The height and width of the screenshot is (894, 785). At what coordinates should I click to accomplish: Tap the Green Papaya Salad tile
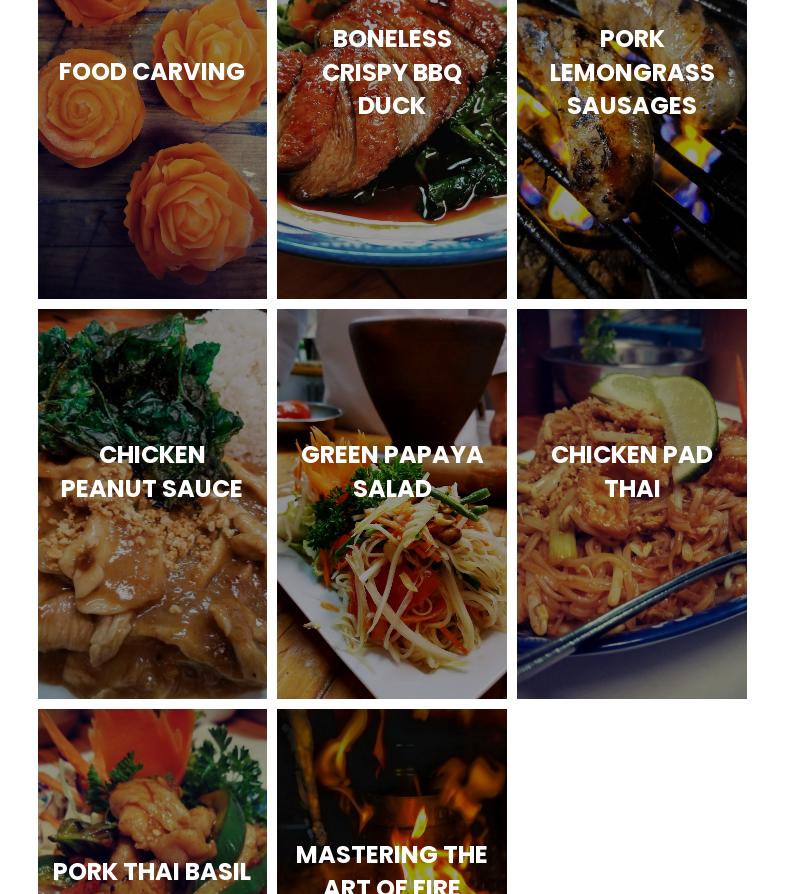392,503
